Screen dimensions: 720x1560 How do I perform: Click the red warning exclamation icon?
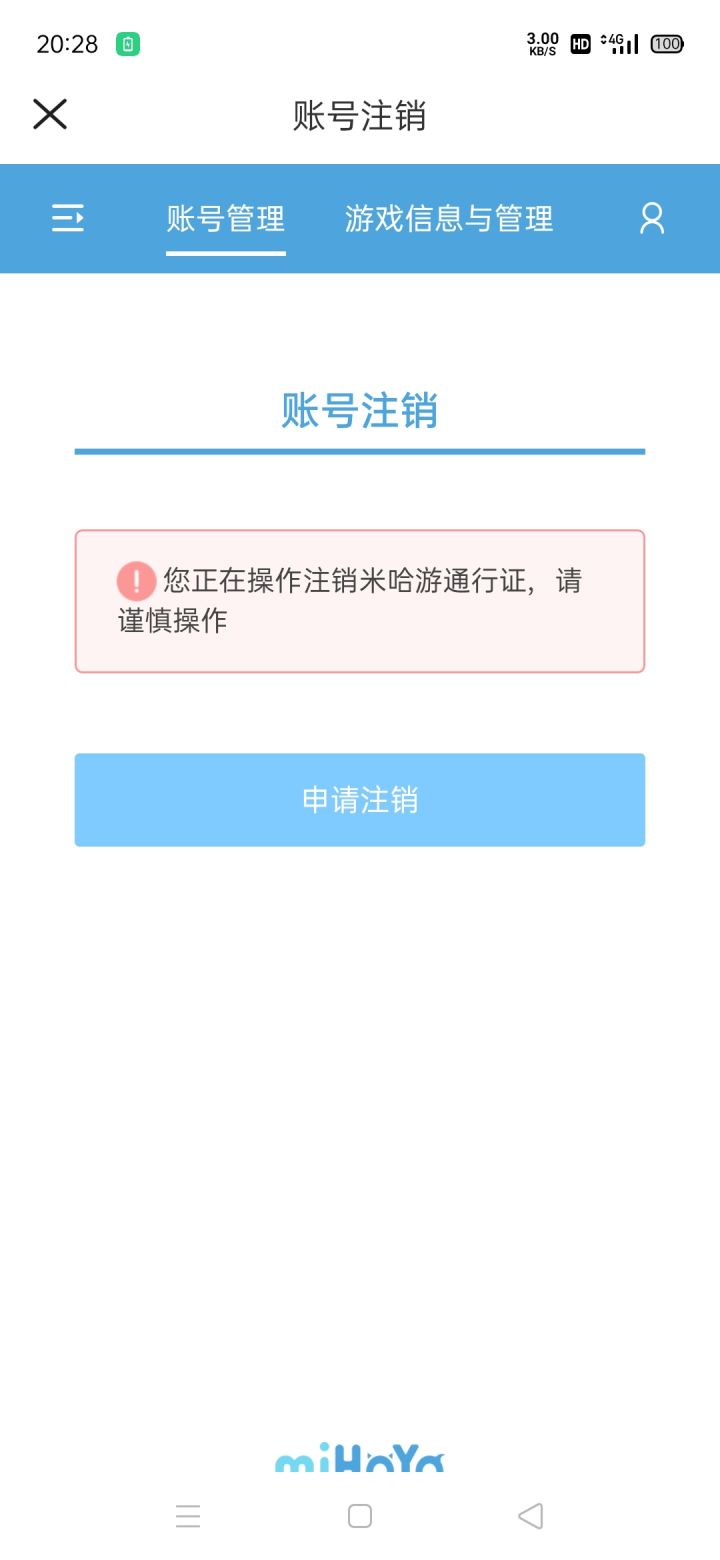pyautogui.click(x=135, y=581)
